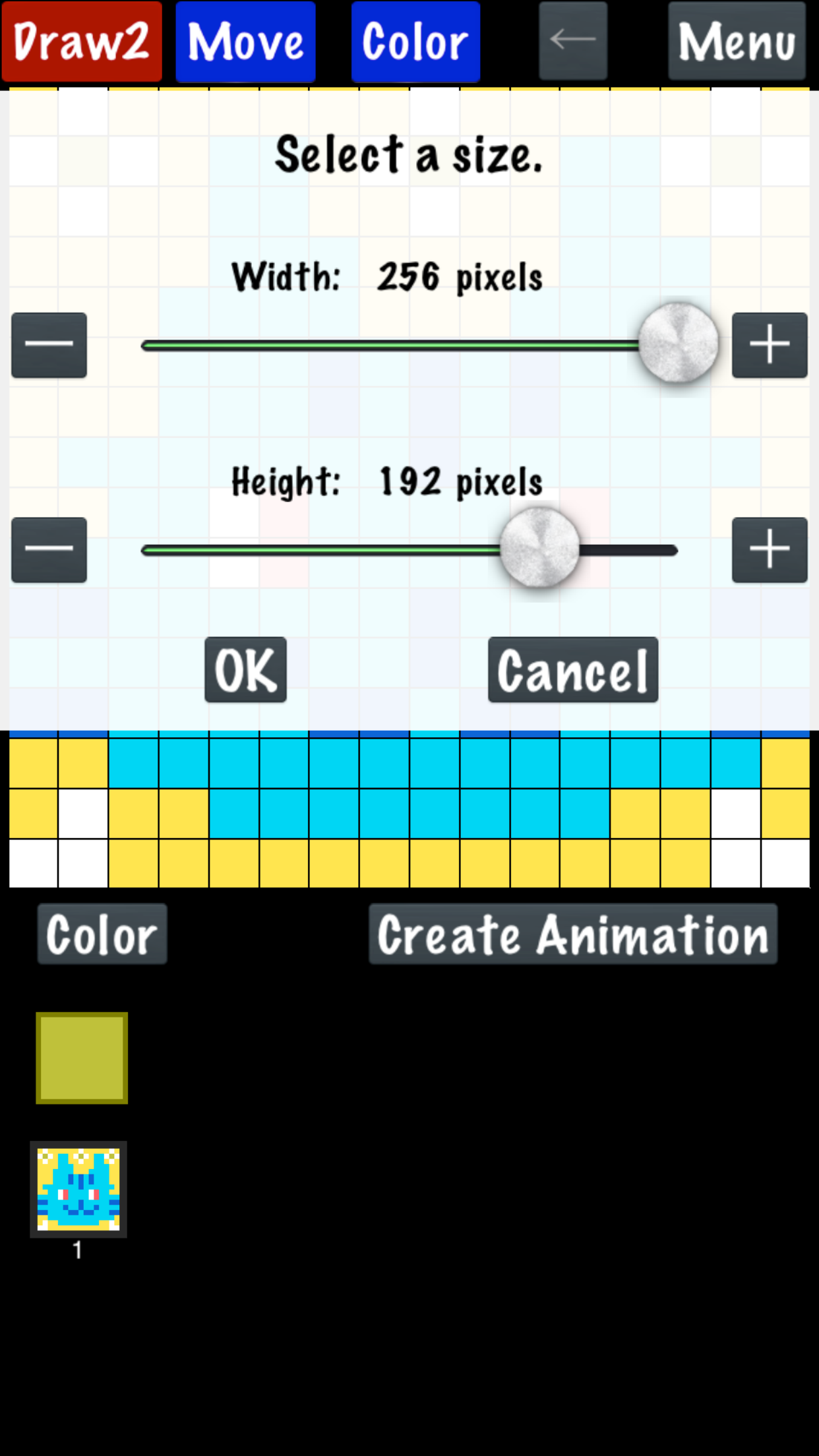Increase height with the plus button
The width and height of the screenshot is (819, 1456).
[x=770, y=550]
